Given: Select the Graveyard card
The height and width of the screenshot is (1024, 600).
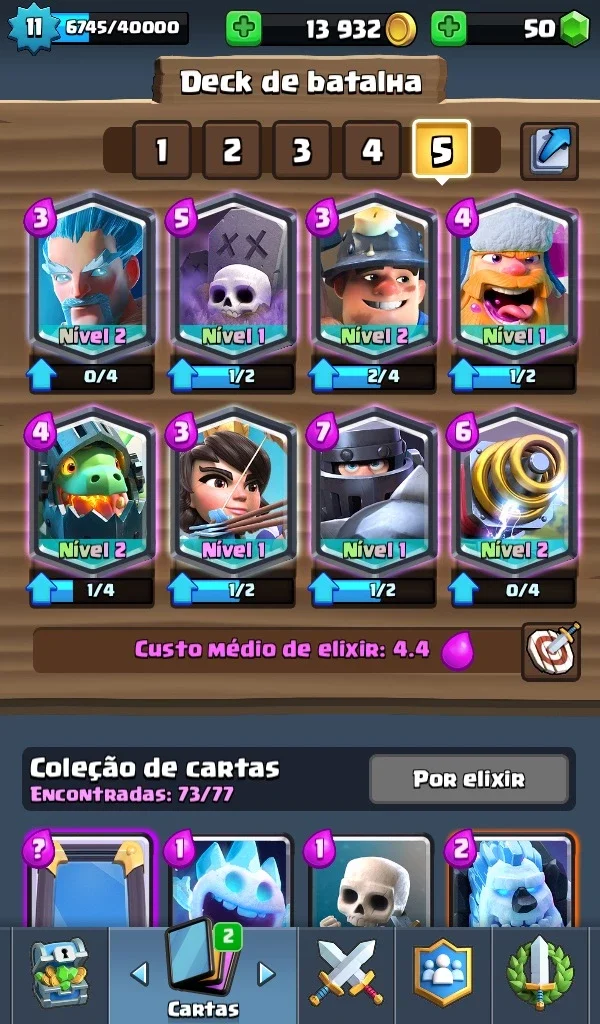Looking at the screenshot, I should pos(232,278).
